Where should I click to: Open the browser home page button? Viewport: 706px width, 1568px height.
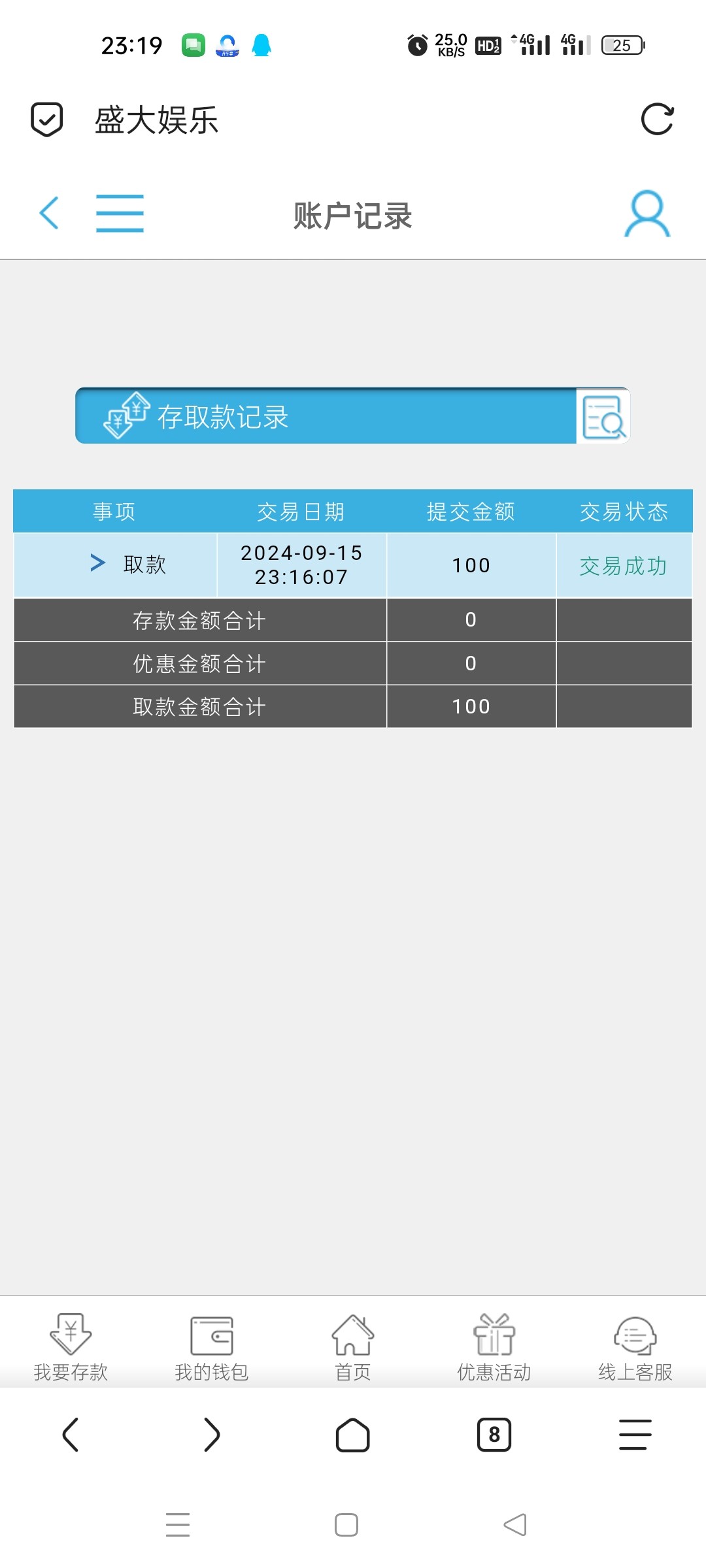pos(353,1435)
